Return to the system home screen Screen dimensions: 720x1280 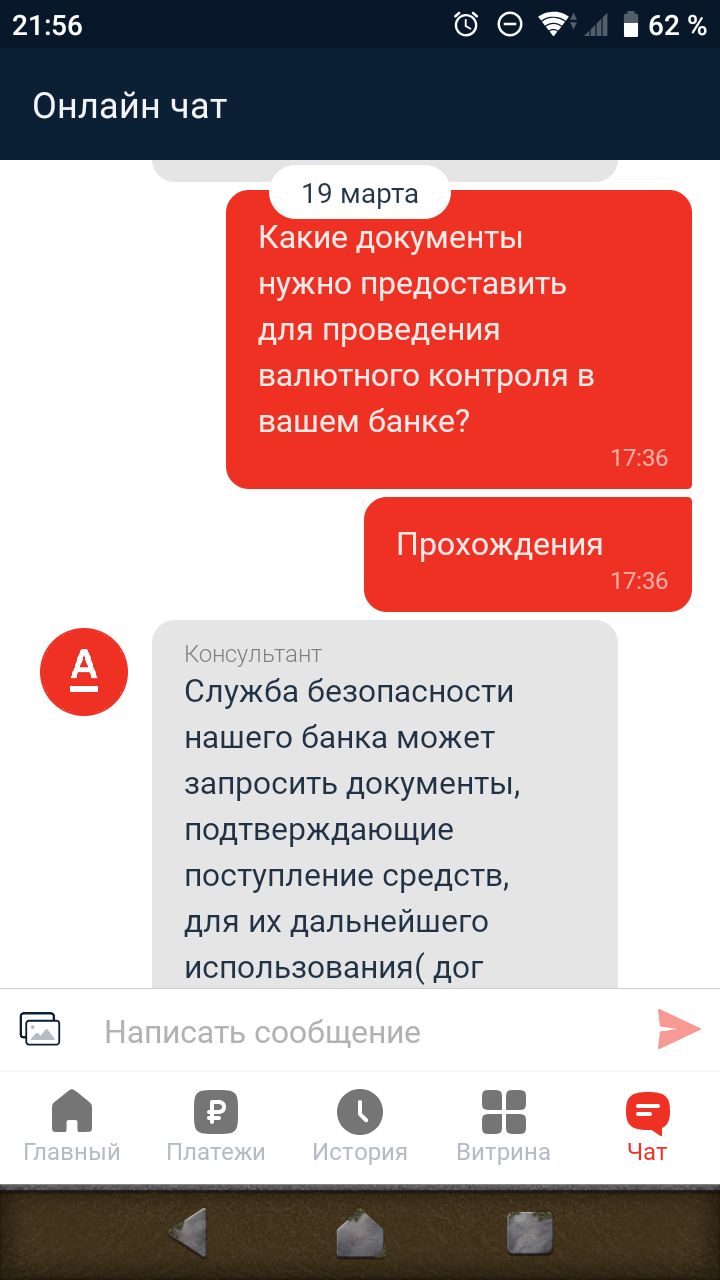pos(360,1232)
